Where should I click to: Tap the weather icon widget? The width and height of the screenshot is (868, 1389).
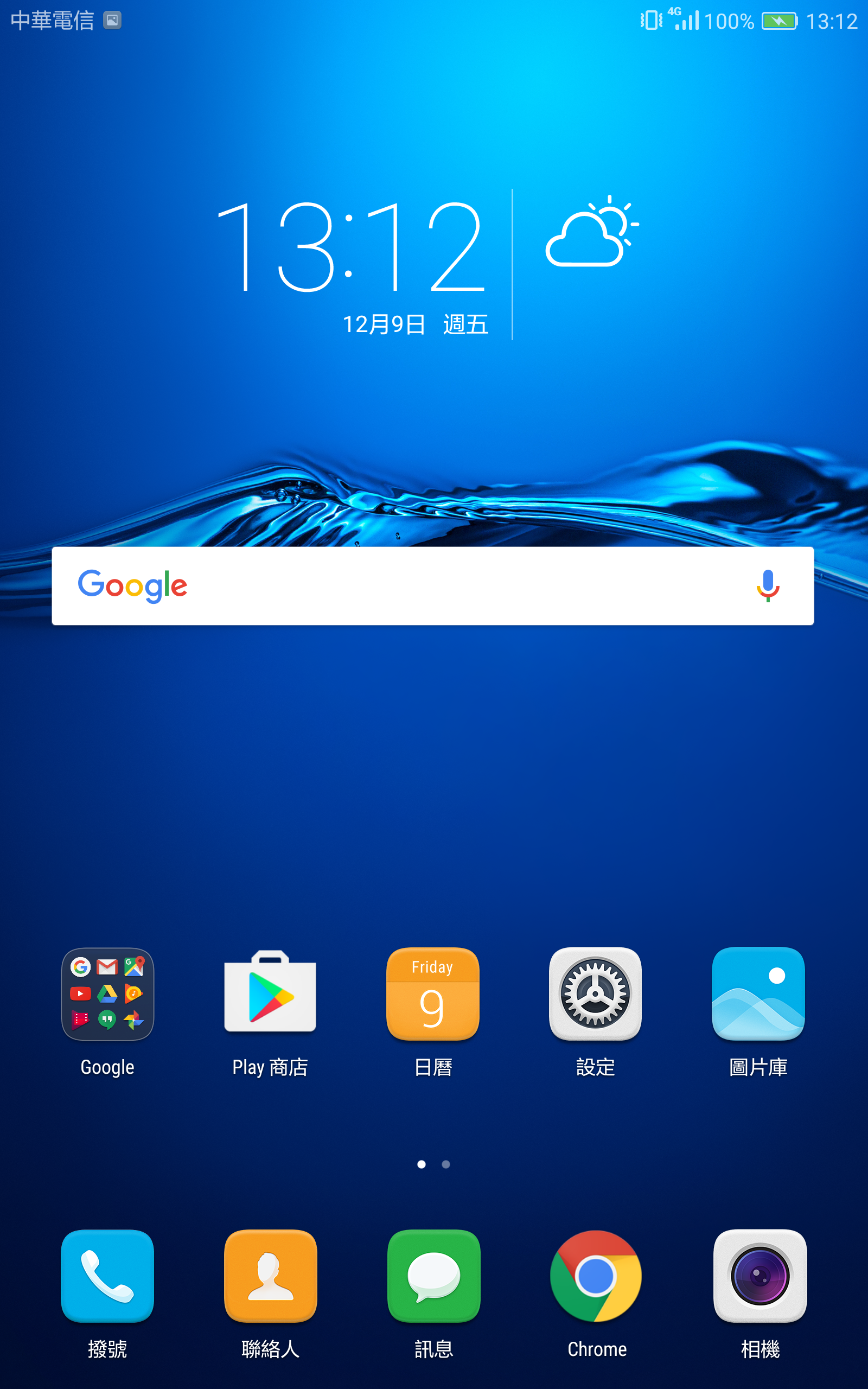592,231
